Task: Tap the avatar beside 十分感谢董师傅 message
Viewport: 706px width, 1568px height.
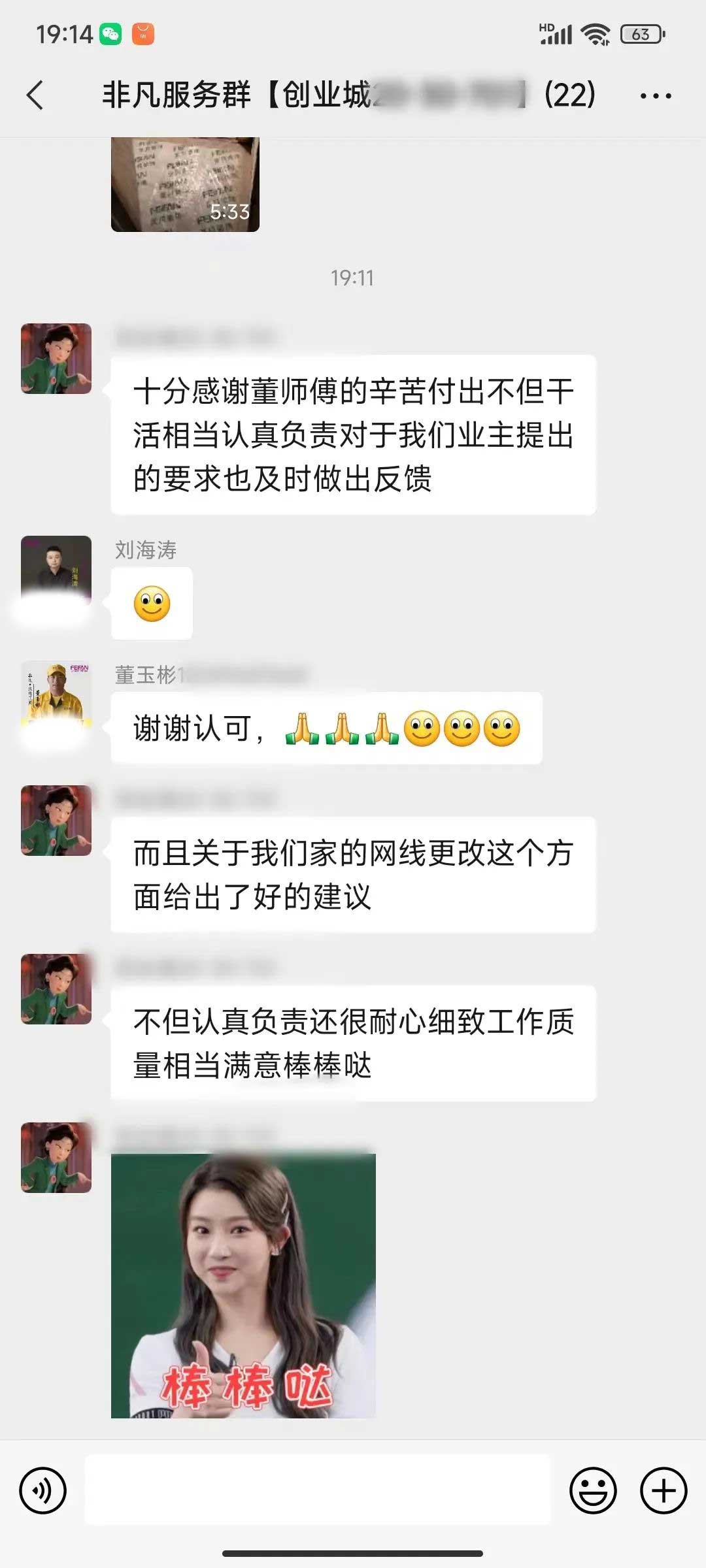Action: tap(56, 359)
